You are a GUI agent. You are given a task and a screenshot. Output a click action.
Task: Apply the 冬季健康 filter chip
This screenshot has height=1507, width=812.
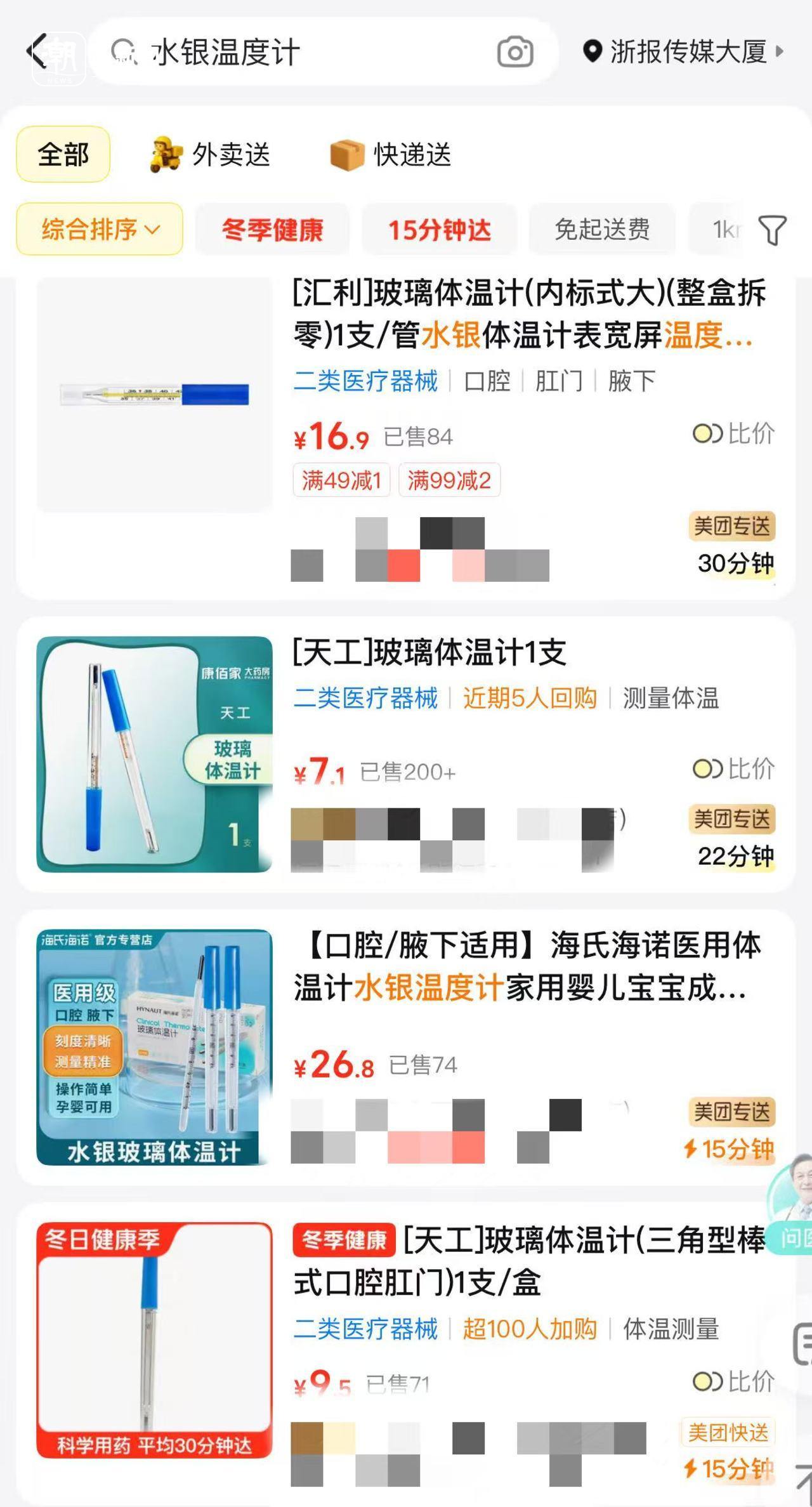click(272, 229)
